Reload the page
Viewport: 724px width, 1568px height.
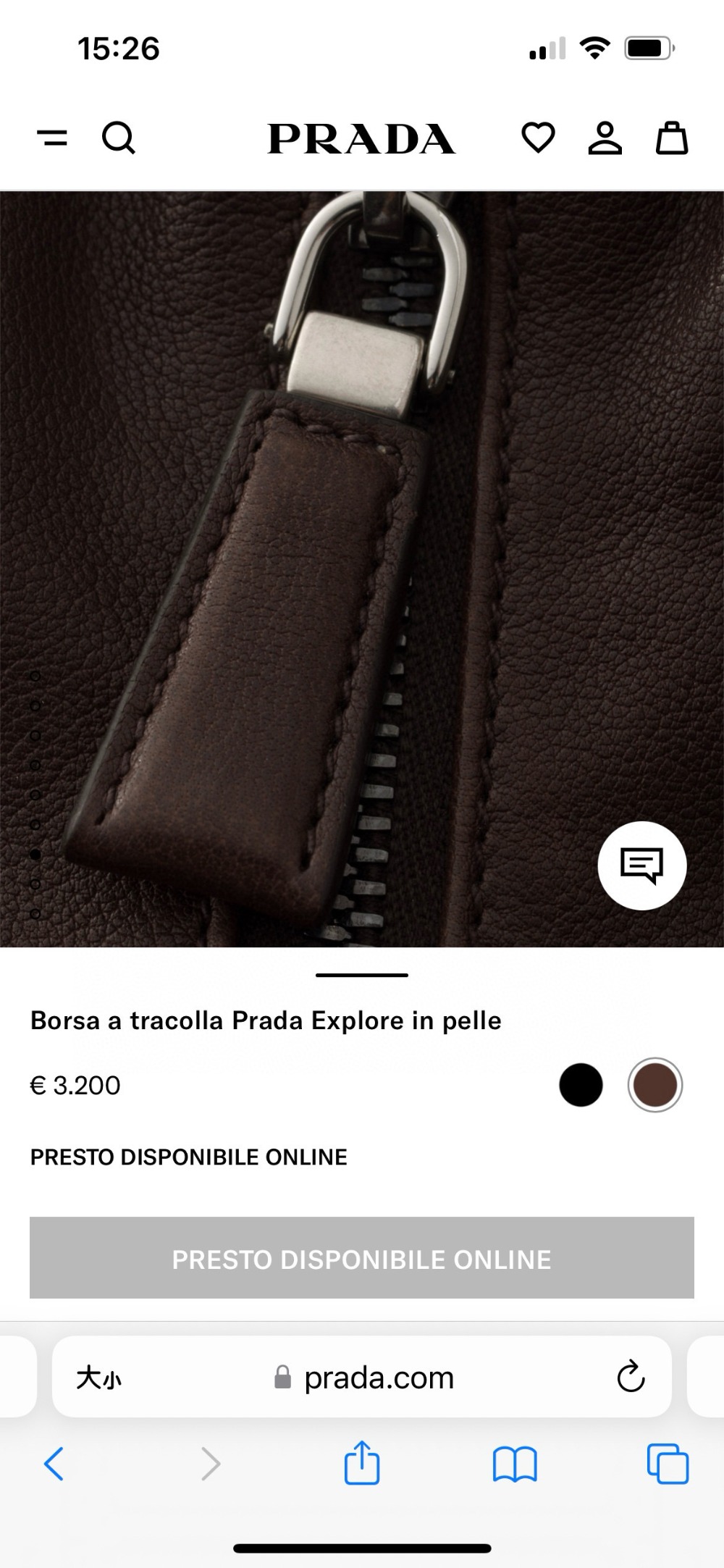click(631, 1377)
